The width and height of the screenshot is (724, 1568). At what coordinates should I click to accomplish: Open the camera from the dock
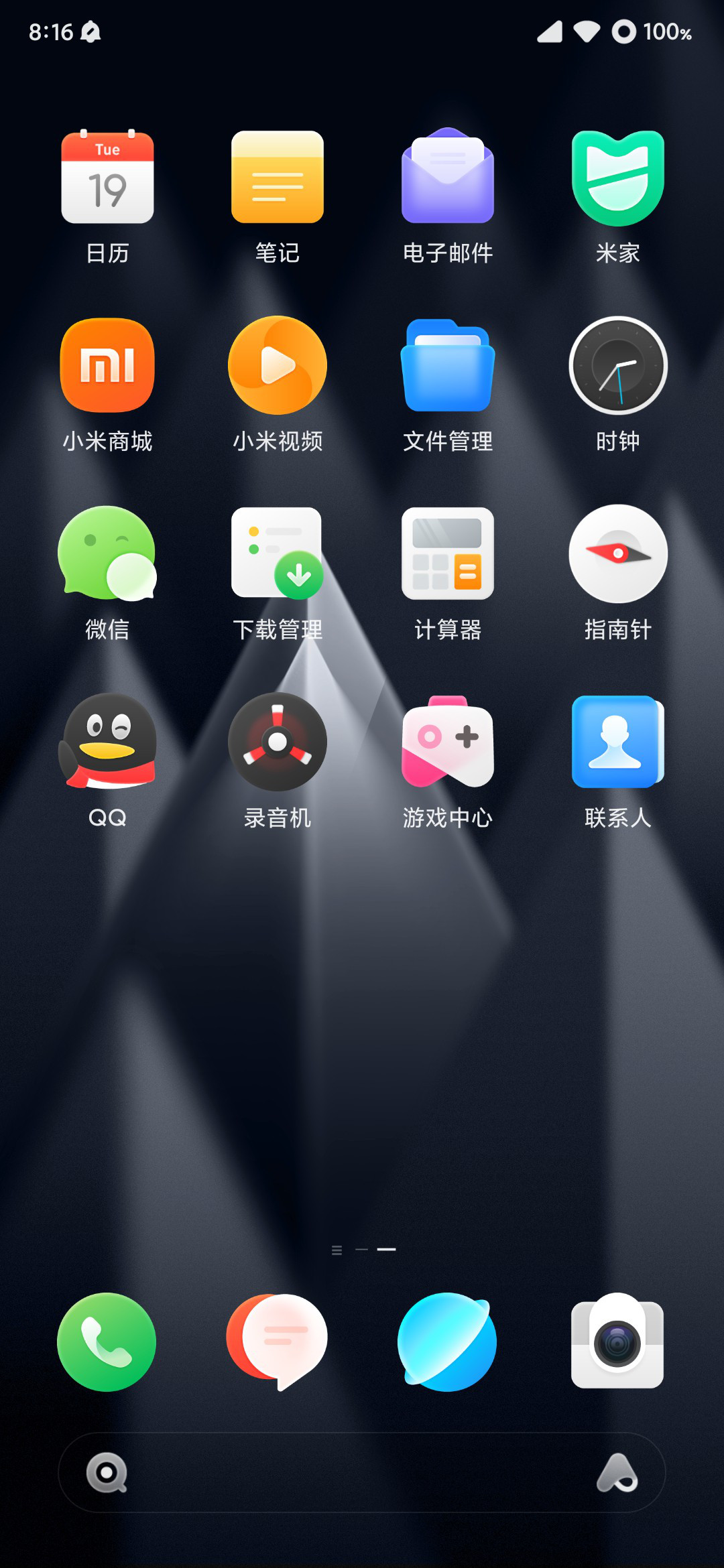617,1342
